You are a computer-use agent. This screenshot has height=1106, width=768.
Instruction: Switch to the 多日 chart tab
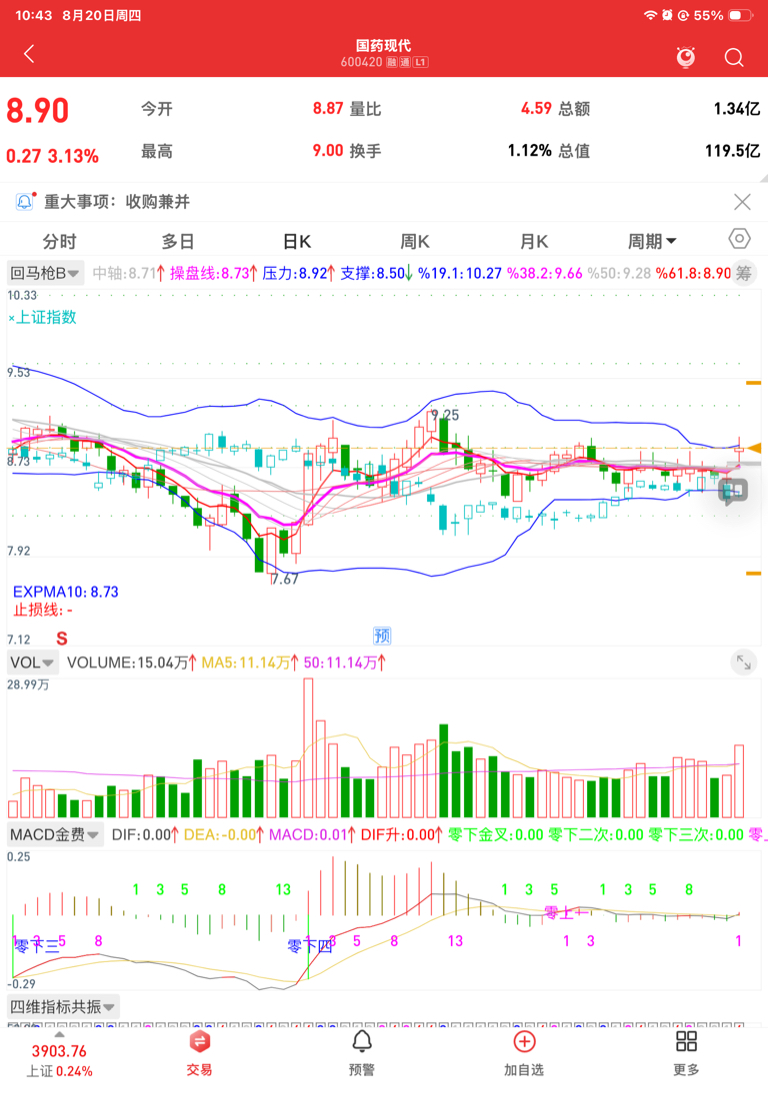tap(178, 242)
